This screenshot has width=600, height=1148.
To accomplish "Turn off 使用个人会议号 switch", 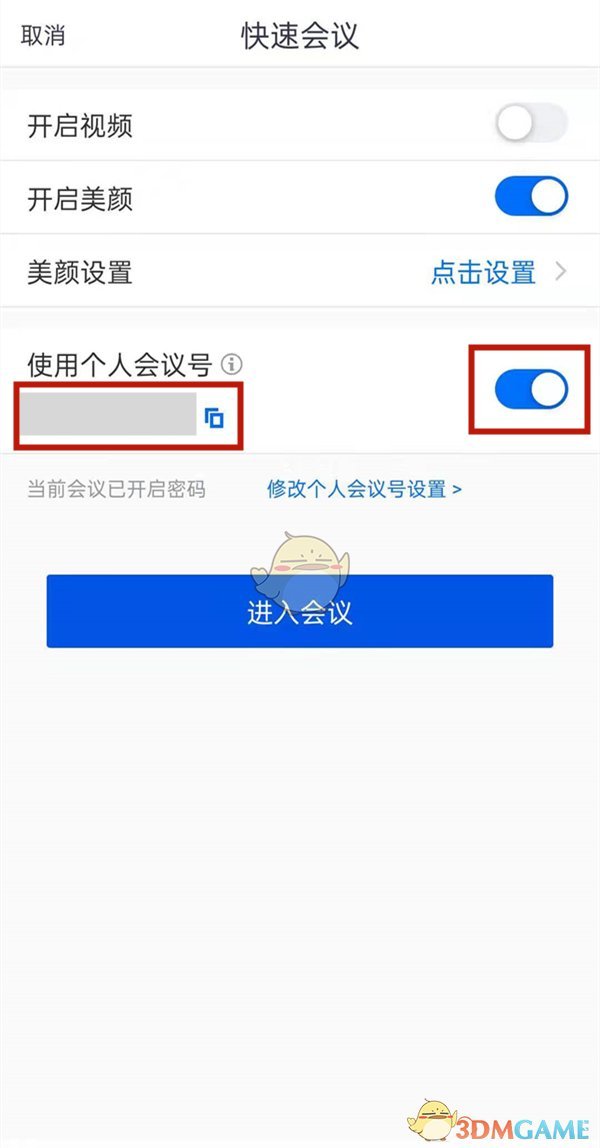I will pos(531,389).
